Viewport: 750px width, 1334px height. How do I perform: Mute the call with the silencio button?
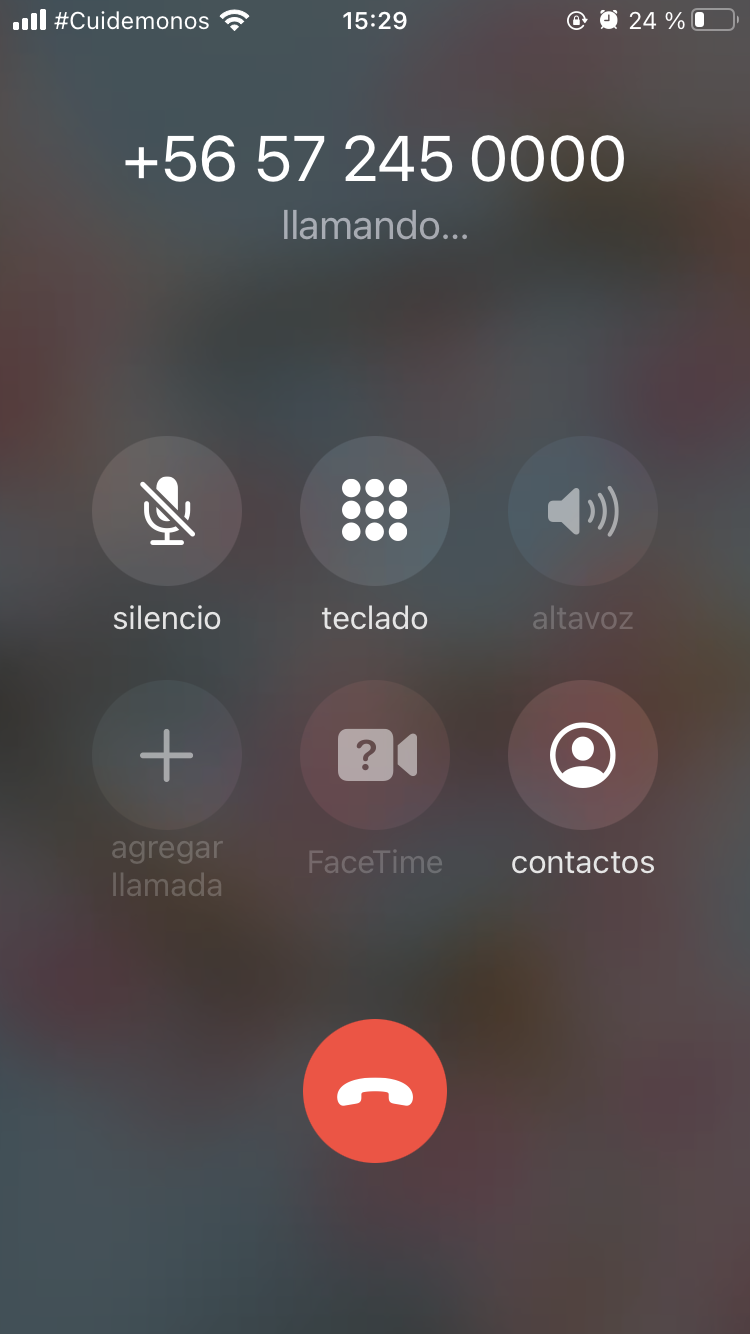167,511
